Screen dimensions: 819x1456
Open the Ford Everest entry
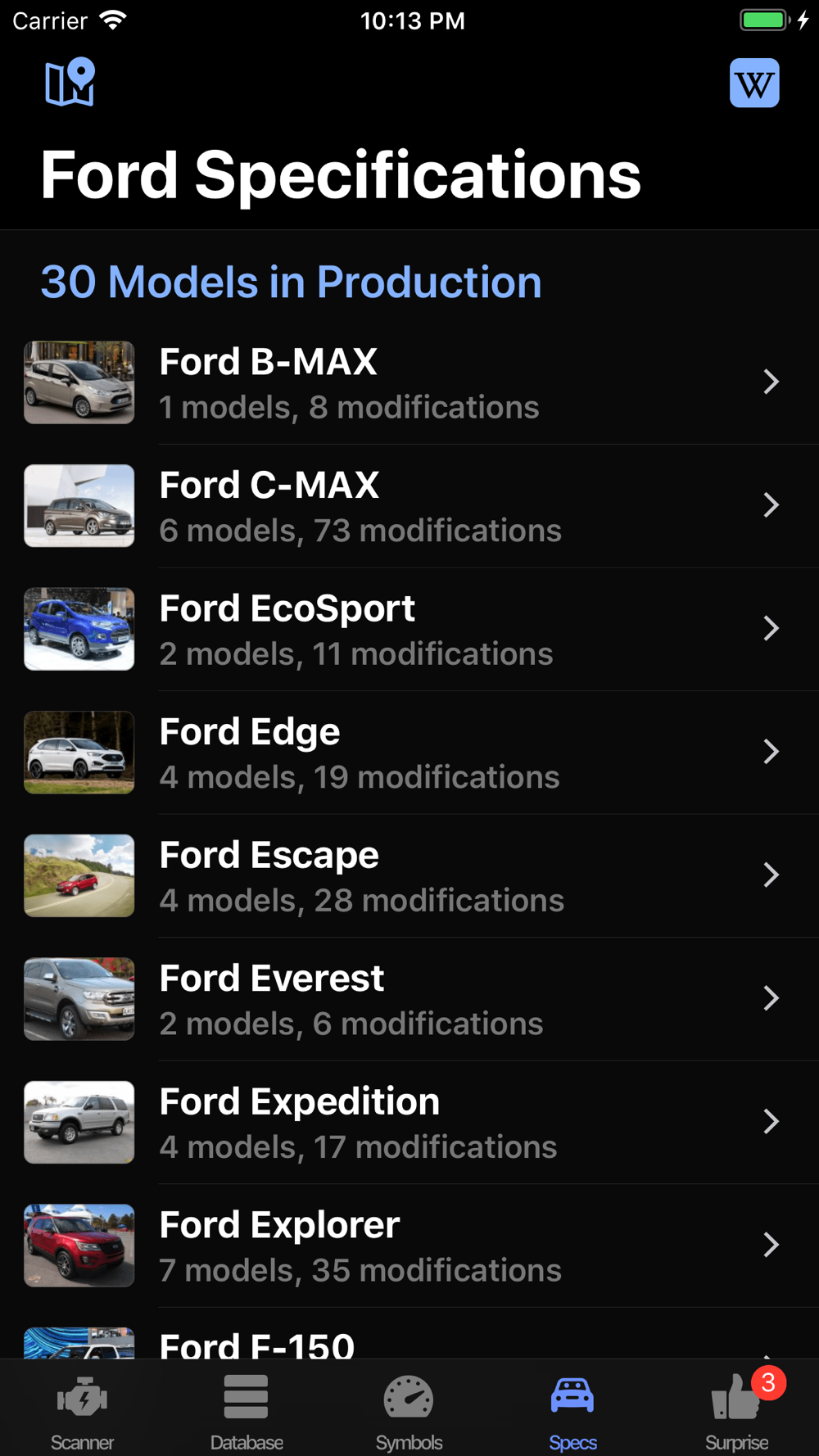coord(409,999)
